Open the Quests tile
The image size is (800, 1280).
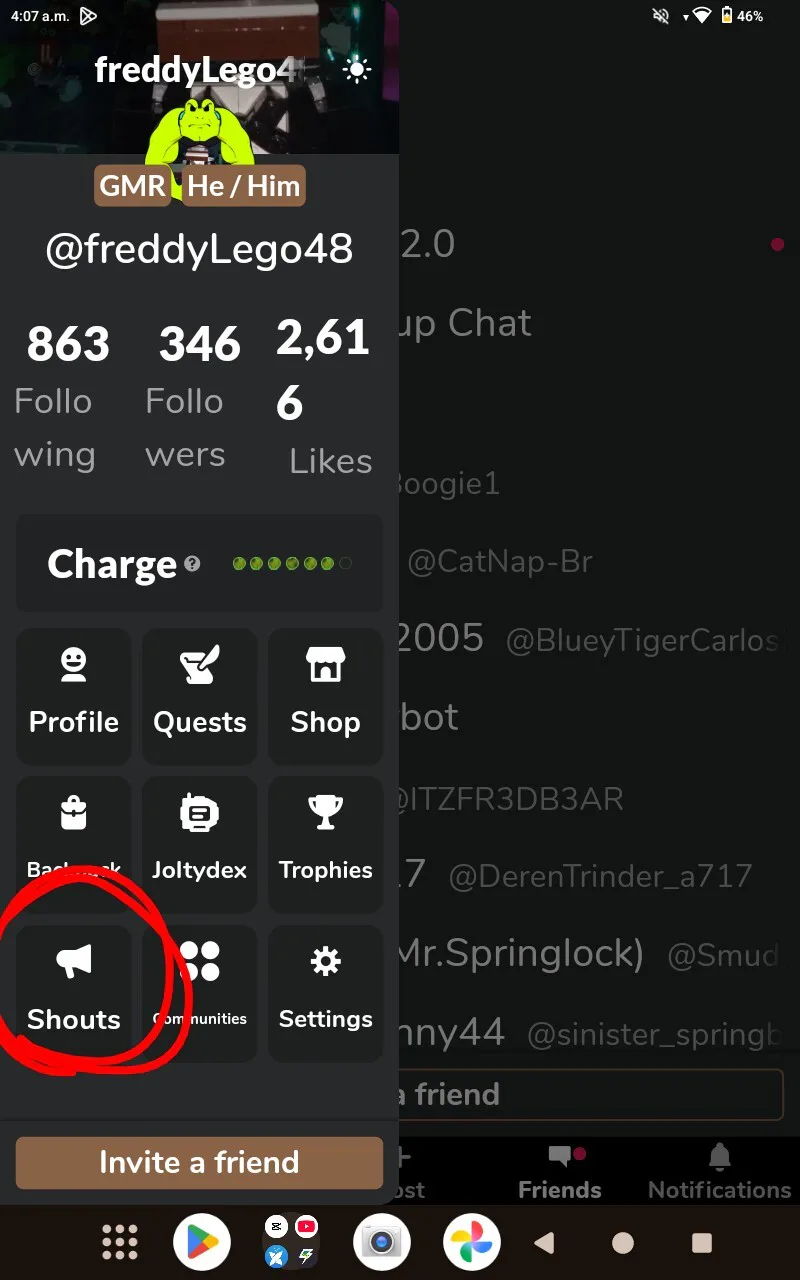200,696
